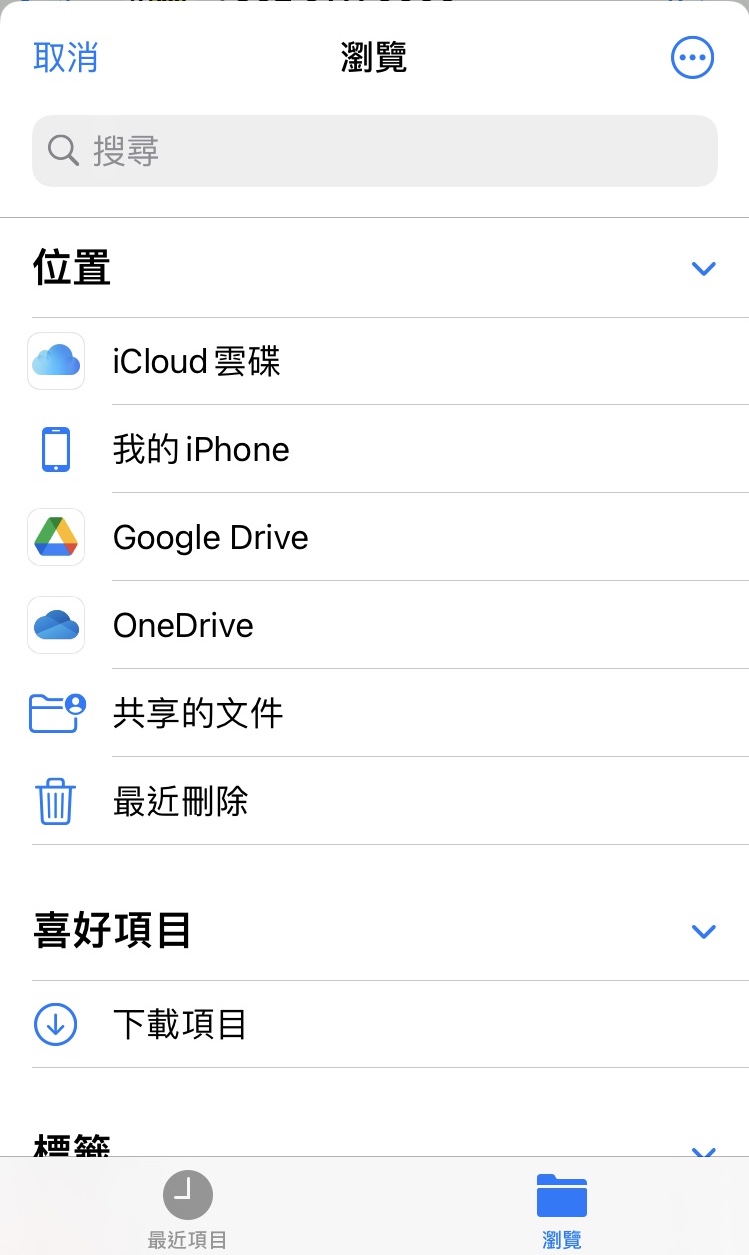Screen dimensions: 749x1255
Task: Open Google Drive location
Action: 210,537
